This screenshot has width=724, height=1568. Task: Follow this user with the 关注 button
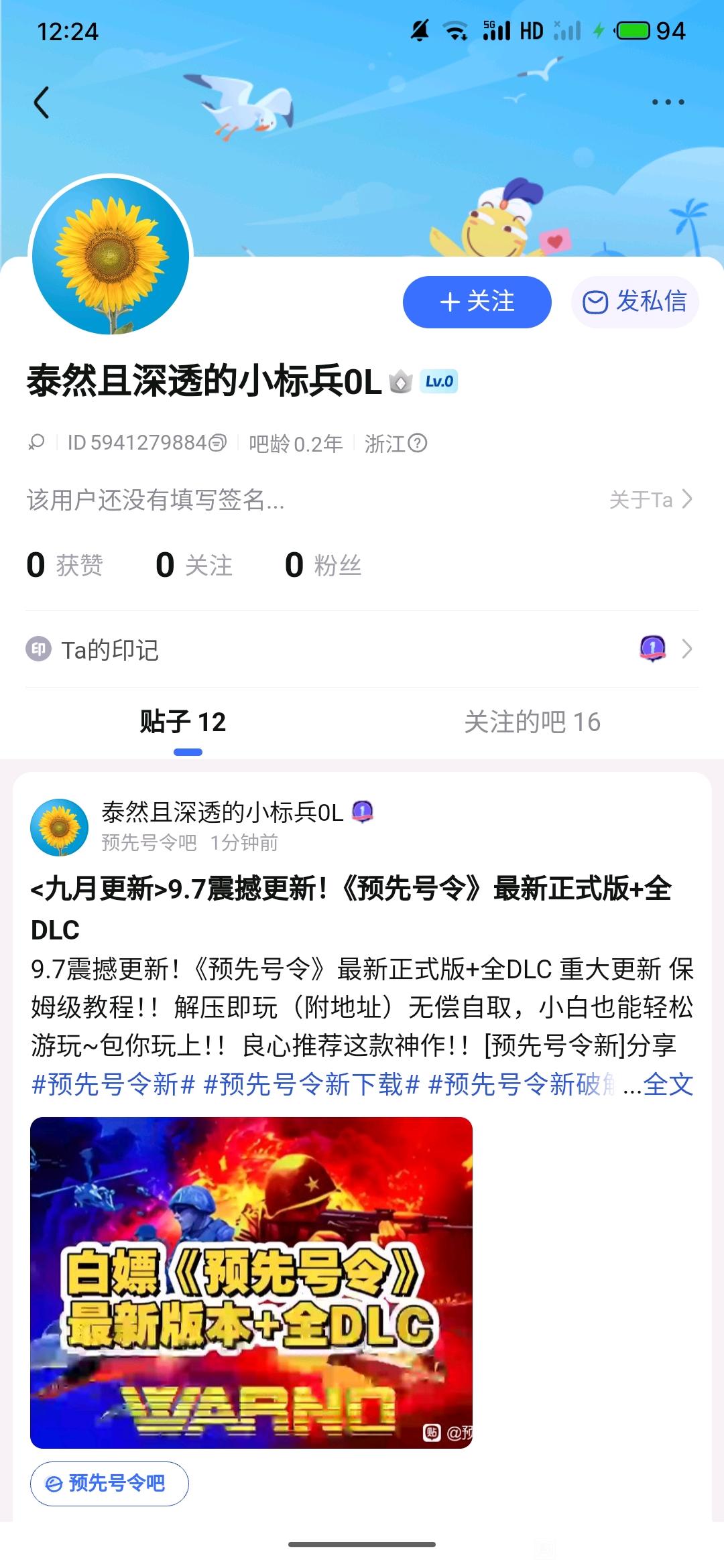point(477,302)
